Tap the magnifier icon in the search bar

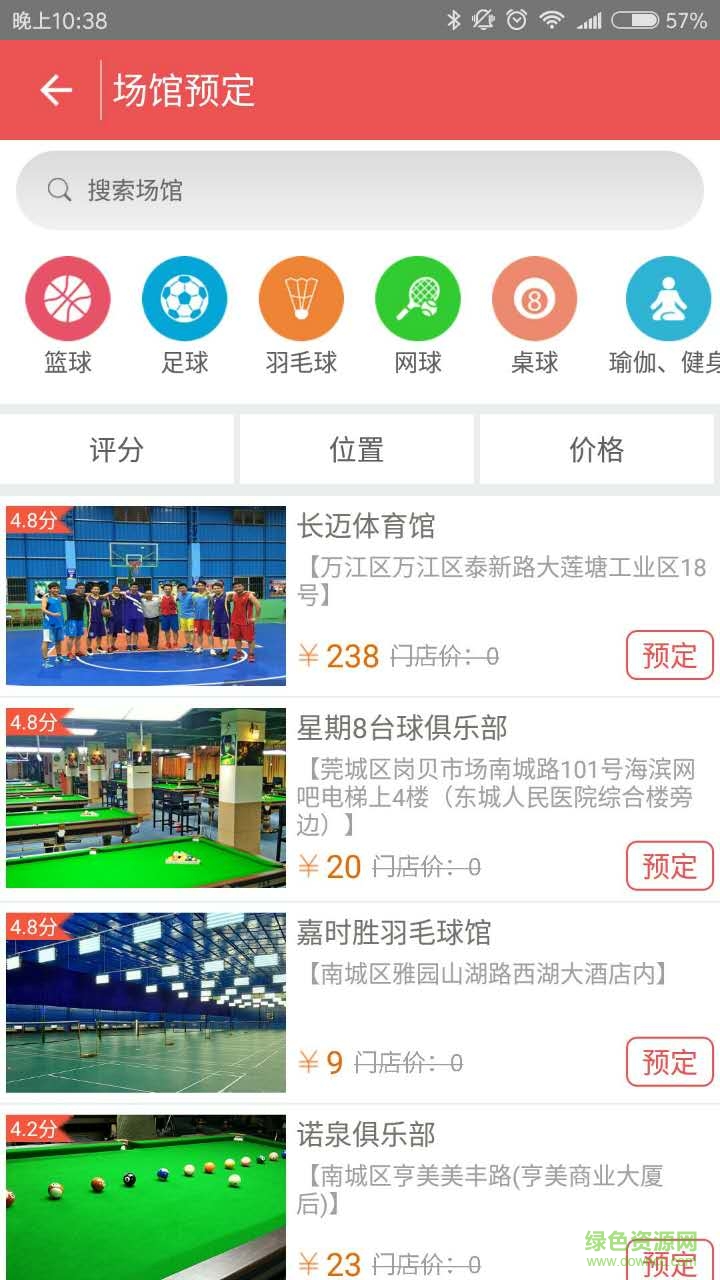pos(58,190)
